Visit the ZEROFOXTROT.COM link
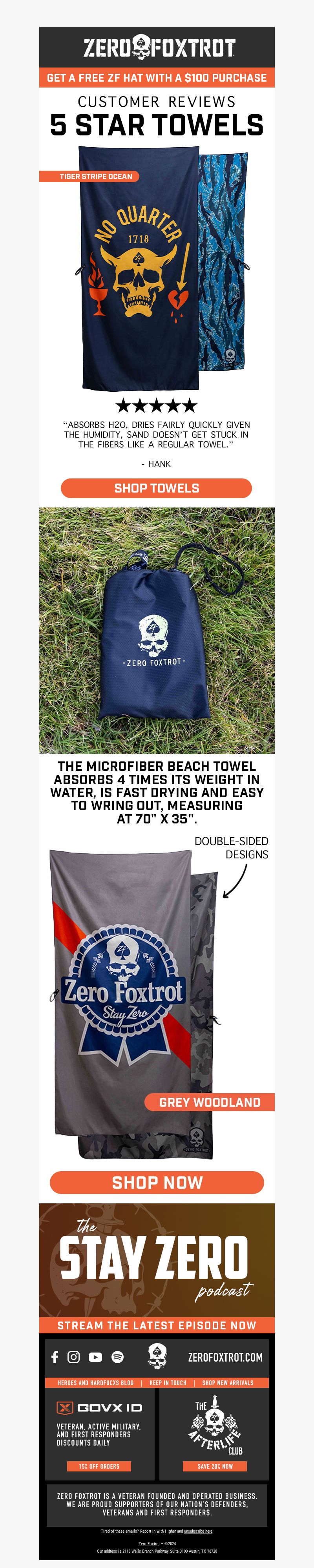 (225, 1357)
